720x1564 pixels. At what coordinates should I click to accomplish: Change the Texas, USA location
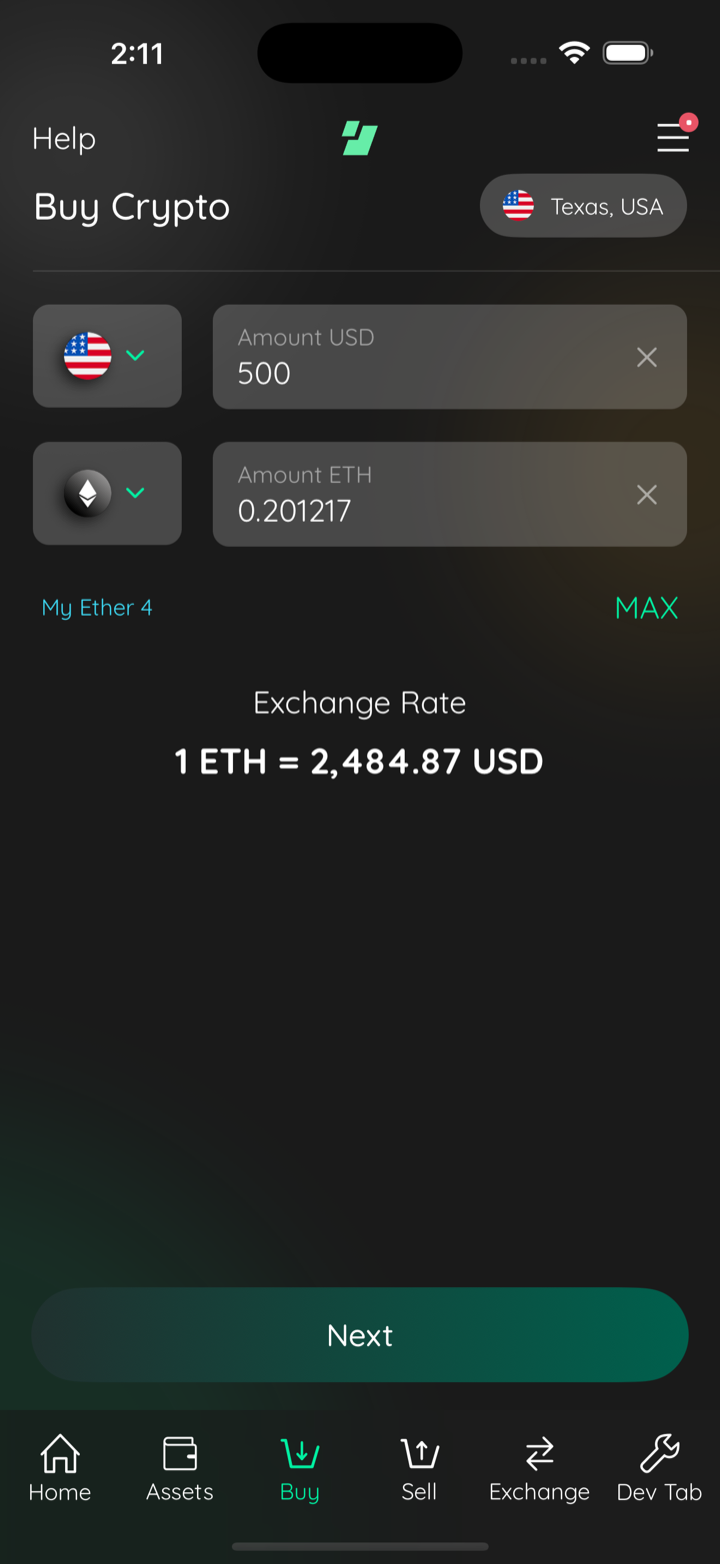click(x=583, y=206)
